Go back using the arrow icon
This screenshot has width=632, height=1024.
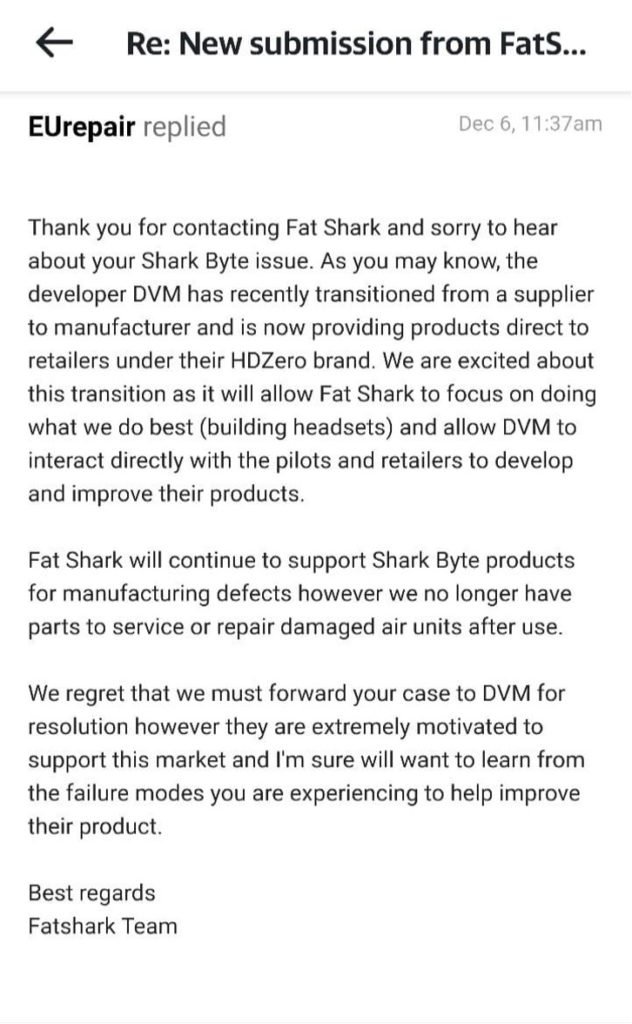(55, 43)
